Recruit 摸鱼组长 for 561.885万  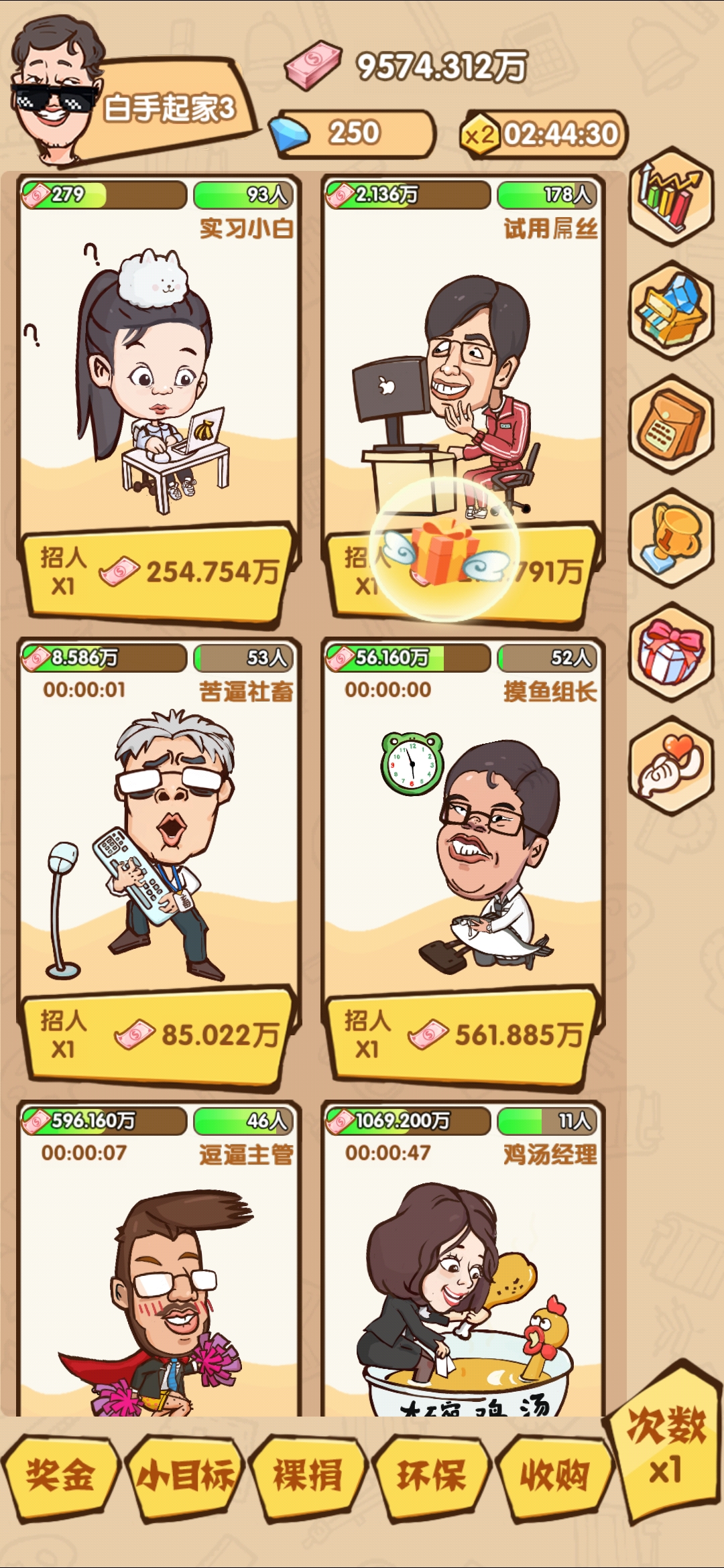pos(463,1035)
